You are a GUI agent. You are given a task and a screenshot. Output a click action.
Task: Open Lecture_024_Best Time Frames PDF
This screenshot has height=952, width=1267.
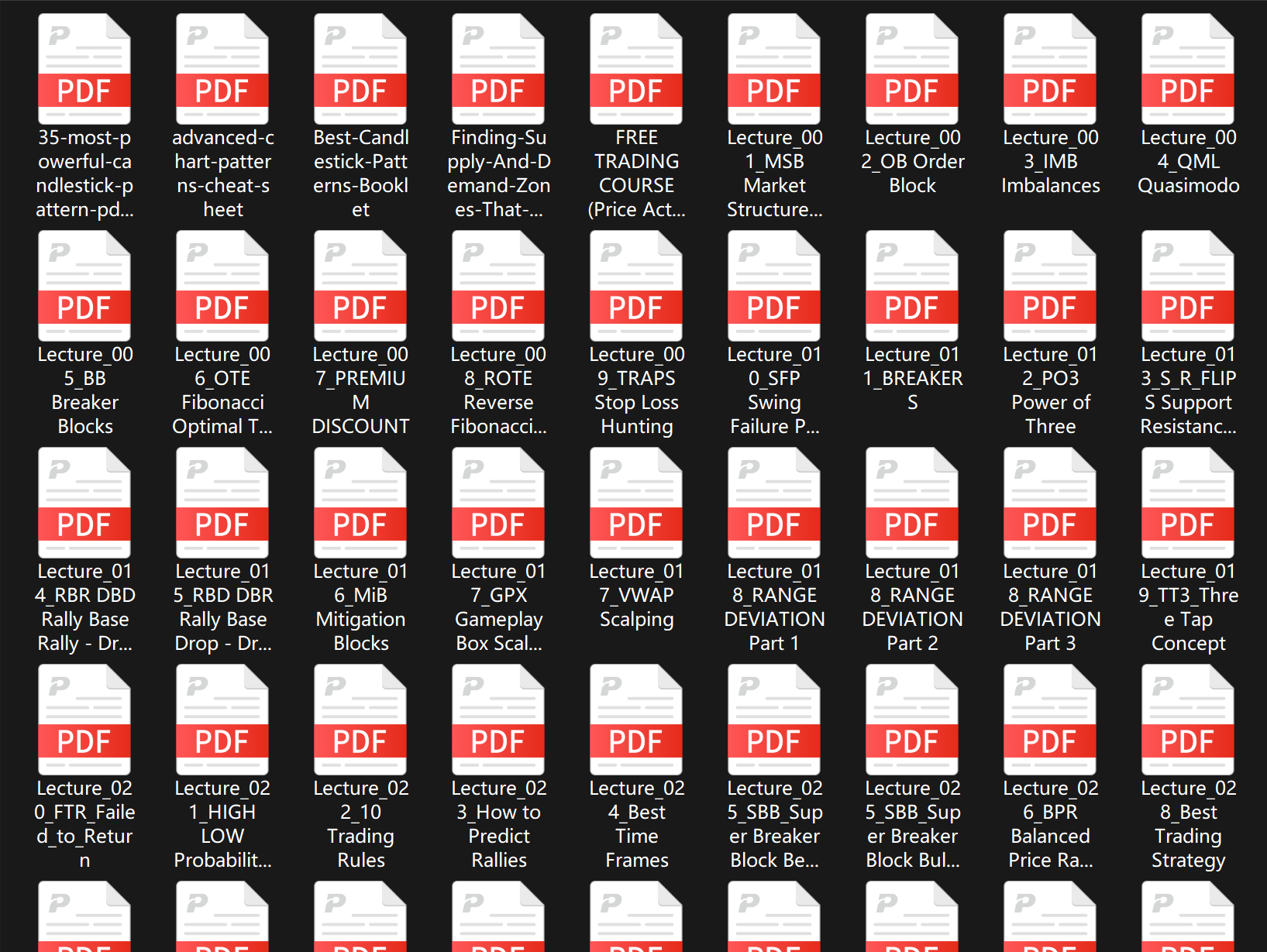(636, 722)
